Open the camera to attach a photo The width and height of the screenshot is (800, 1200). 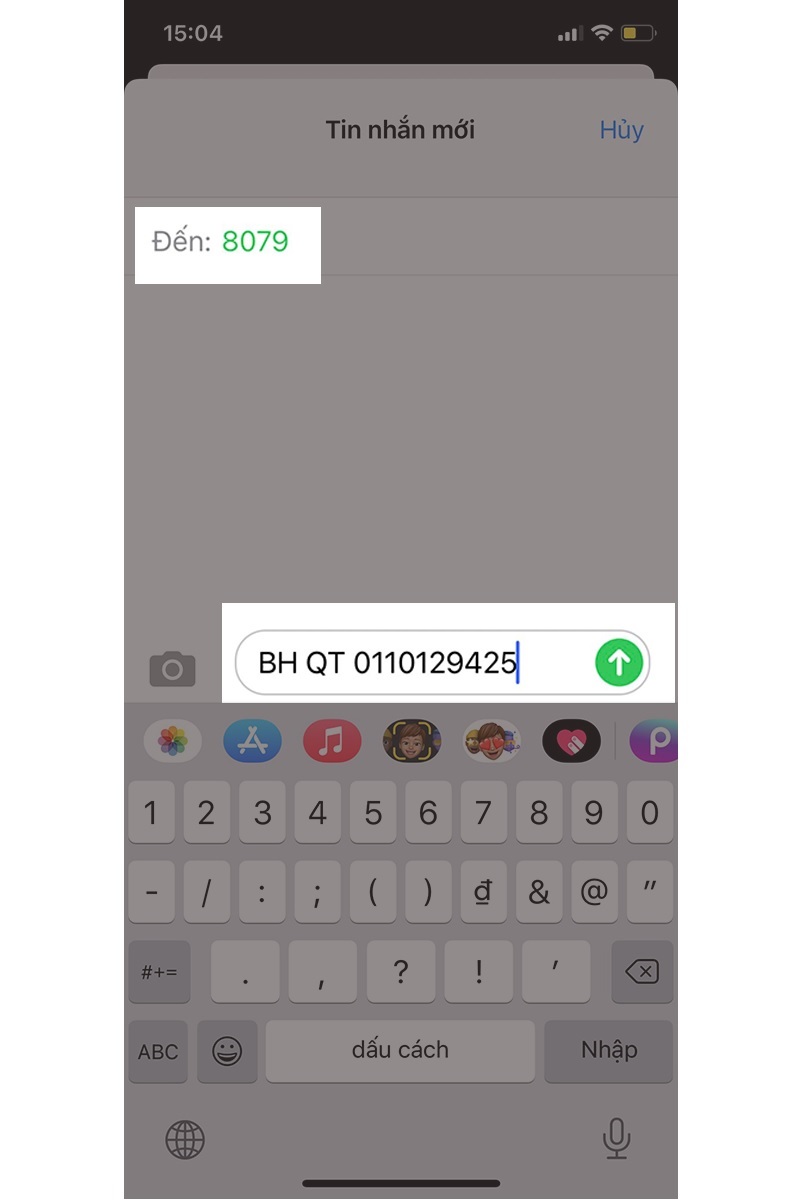tap(172, 669)
